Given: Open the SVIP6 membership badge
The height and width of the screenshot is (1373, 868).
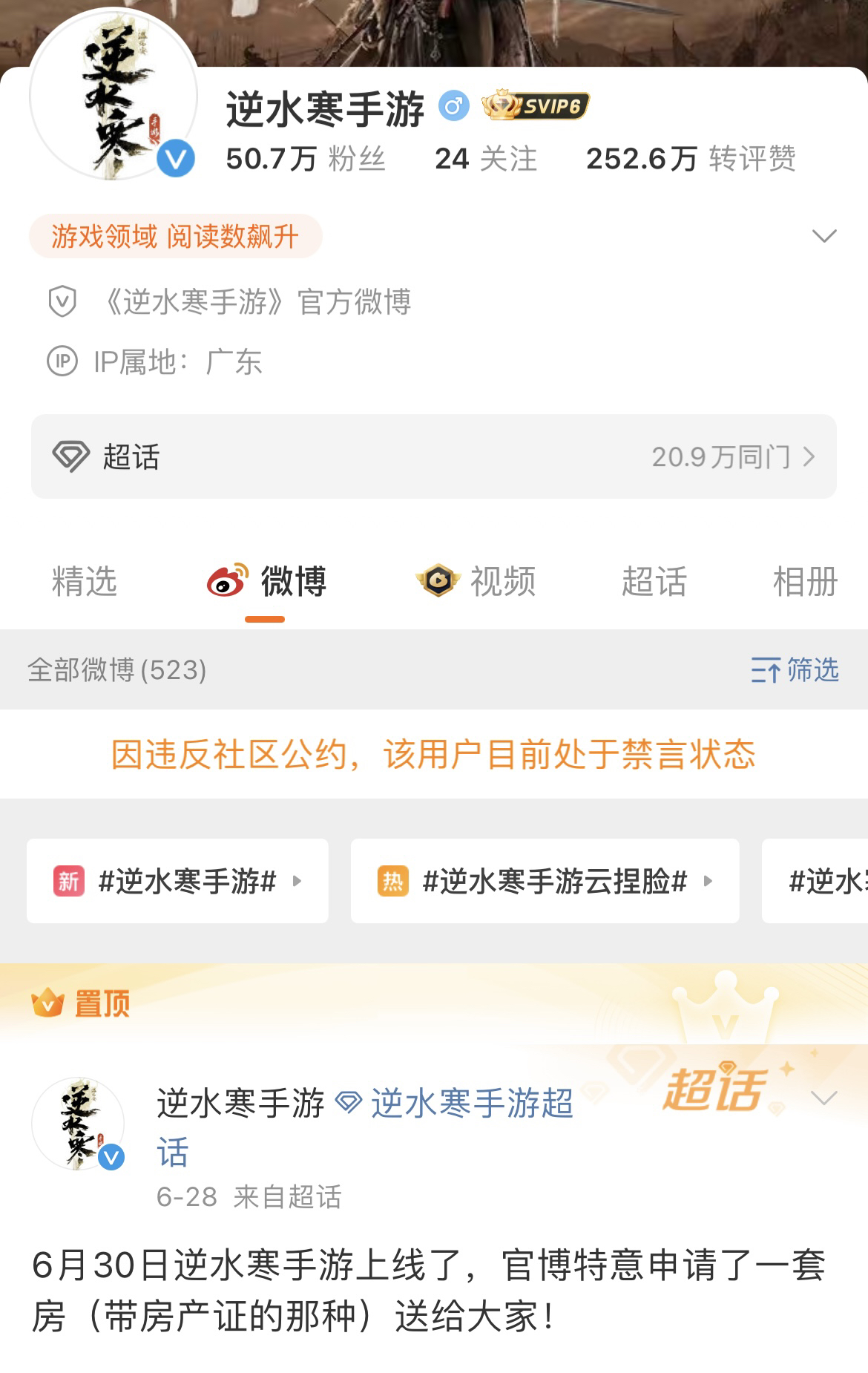Looking at the screenshot, I should 536,106.
